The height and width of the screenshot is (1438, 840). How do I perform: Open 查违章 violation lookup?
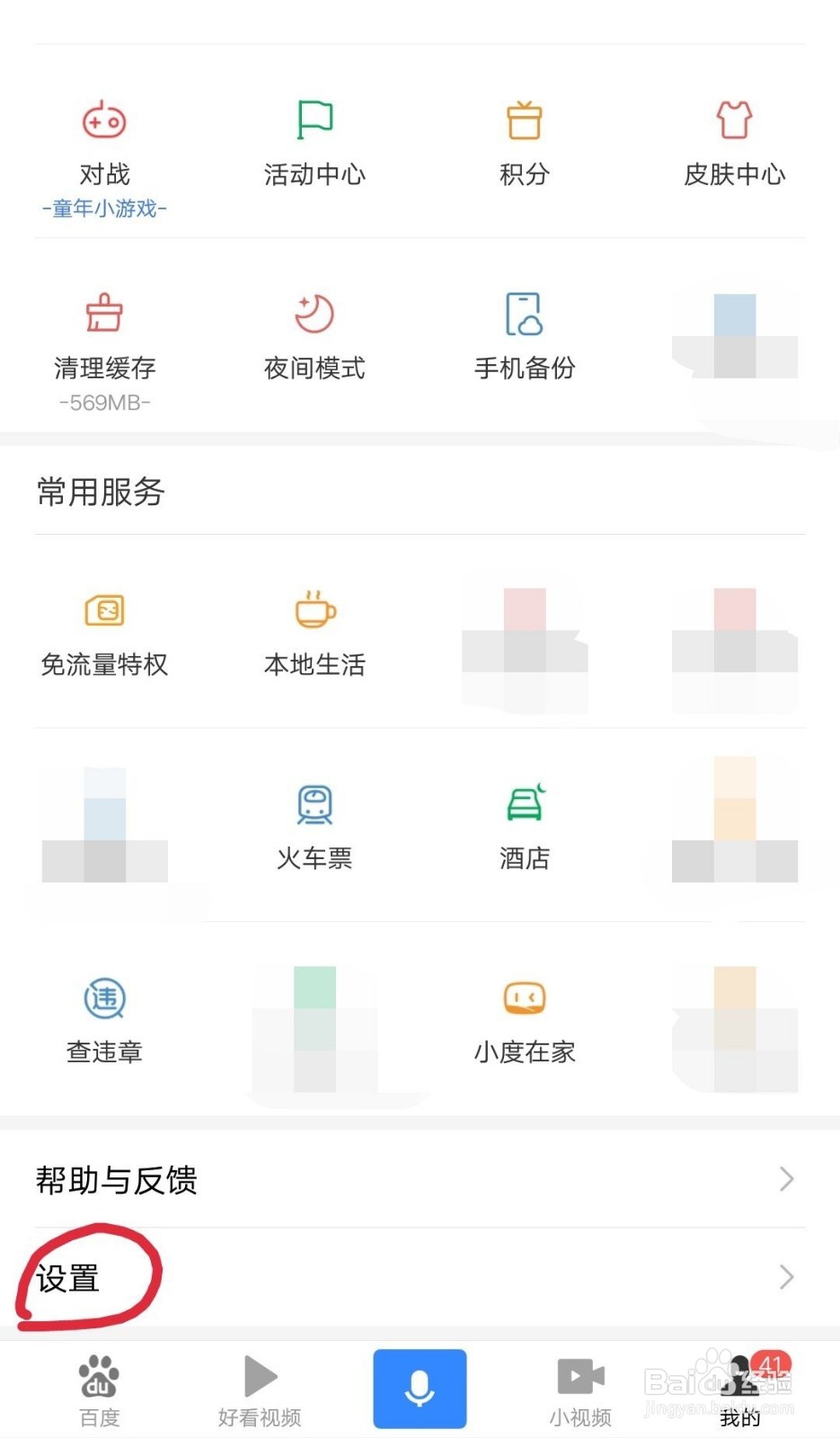coord(104,1020)
